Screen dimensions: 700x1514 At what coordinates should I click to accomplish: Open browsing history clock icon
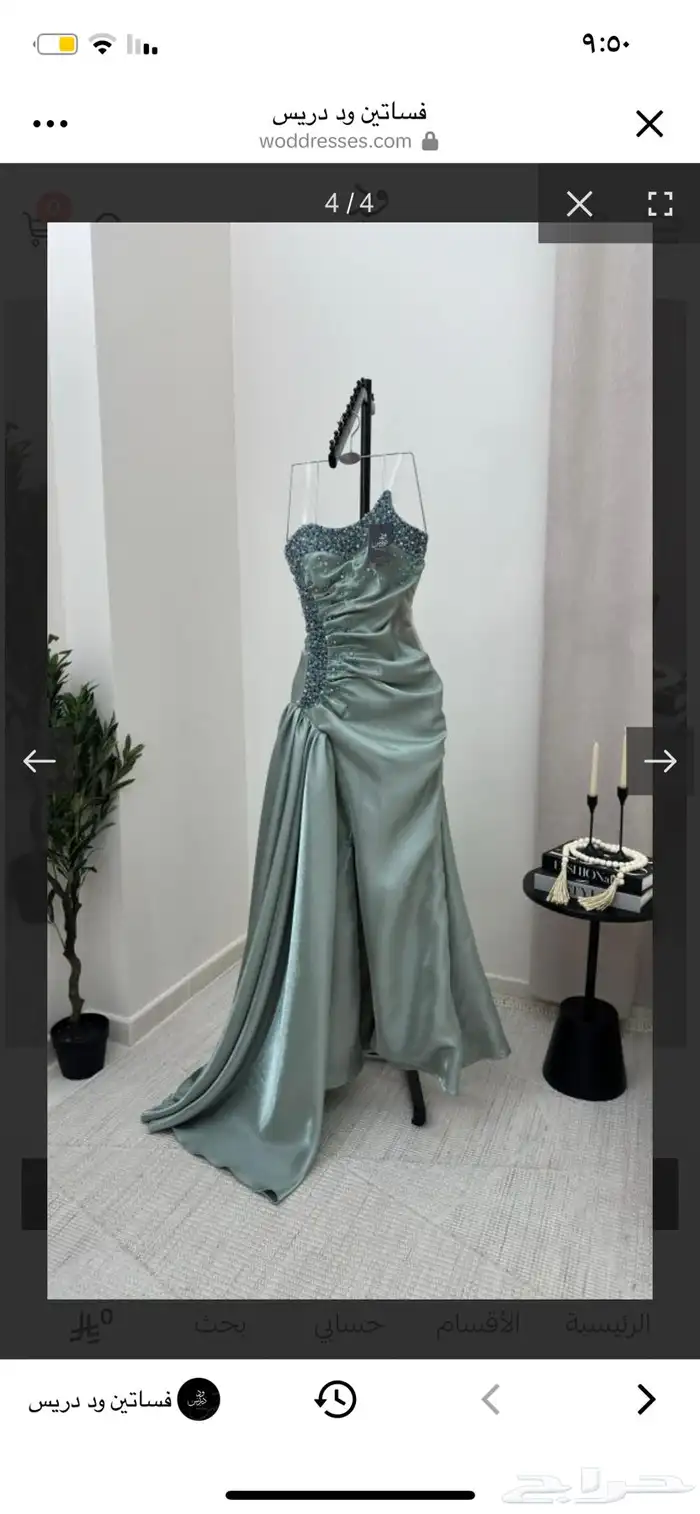click(335, 1399)
